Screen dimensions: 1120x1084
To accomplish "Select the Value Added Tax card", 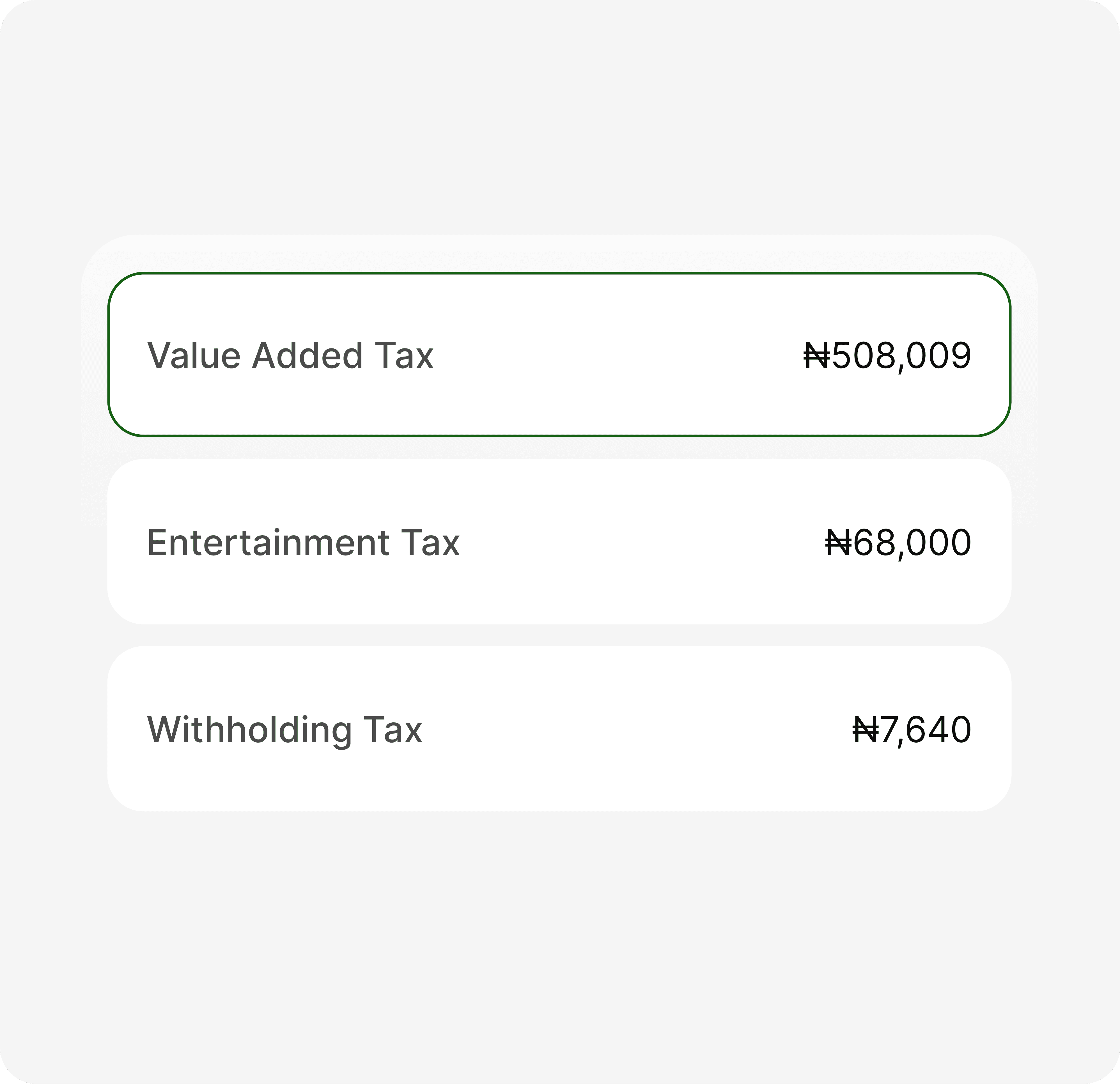I will pos(559,355).
